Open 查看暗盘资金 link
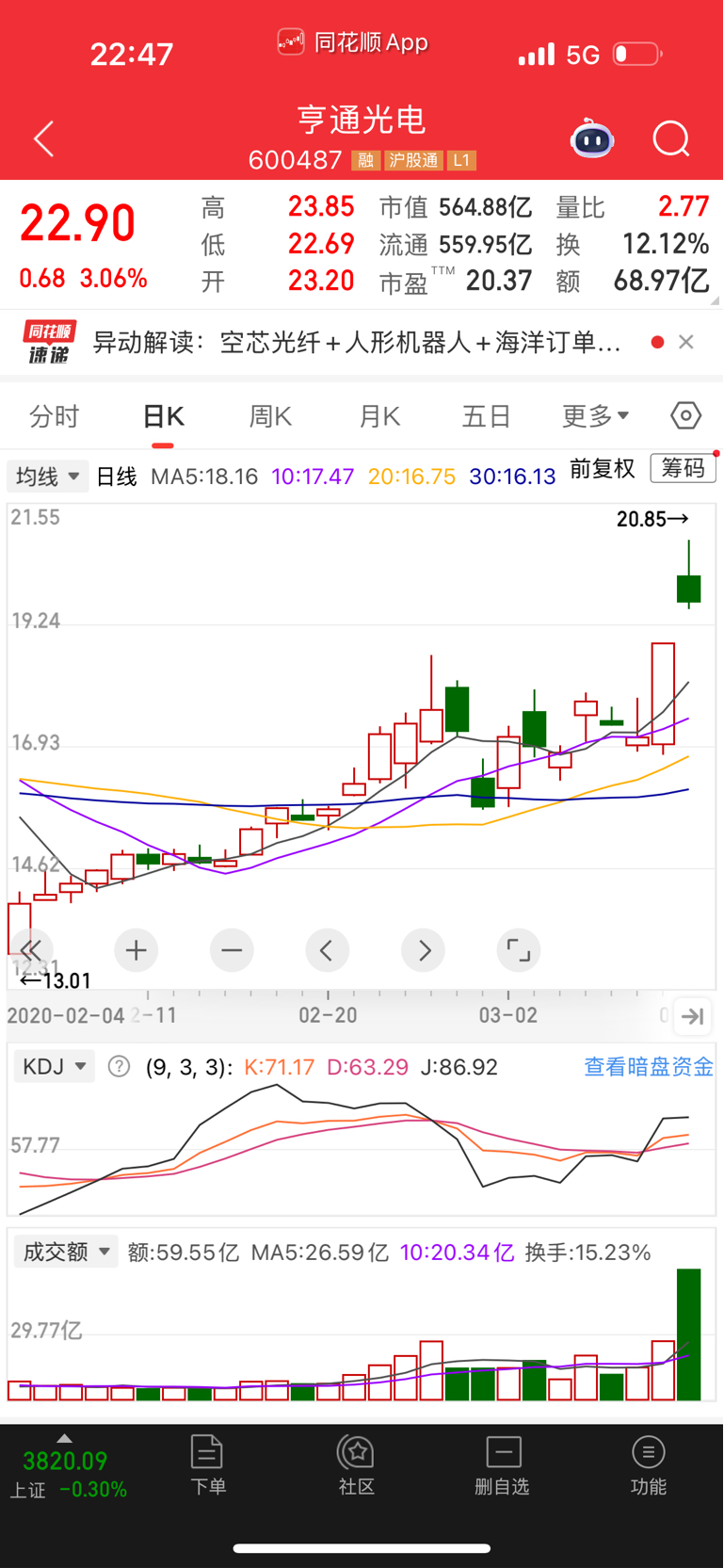The image size is (724, 1568). pos(649,1067)
